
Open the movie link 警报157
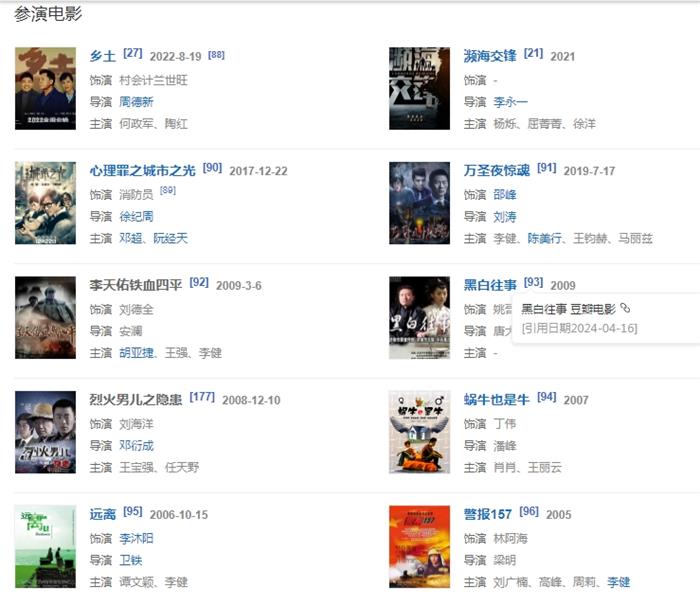click(488, 514)
